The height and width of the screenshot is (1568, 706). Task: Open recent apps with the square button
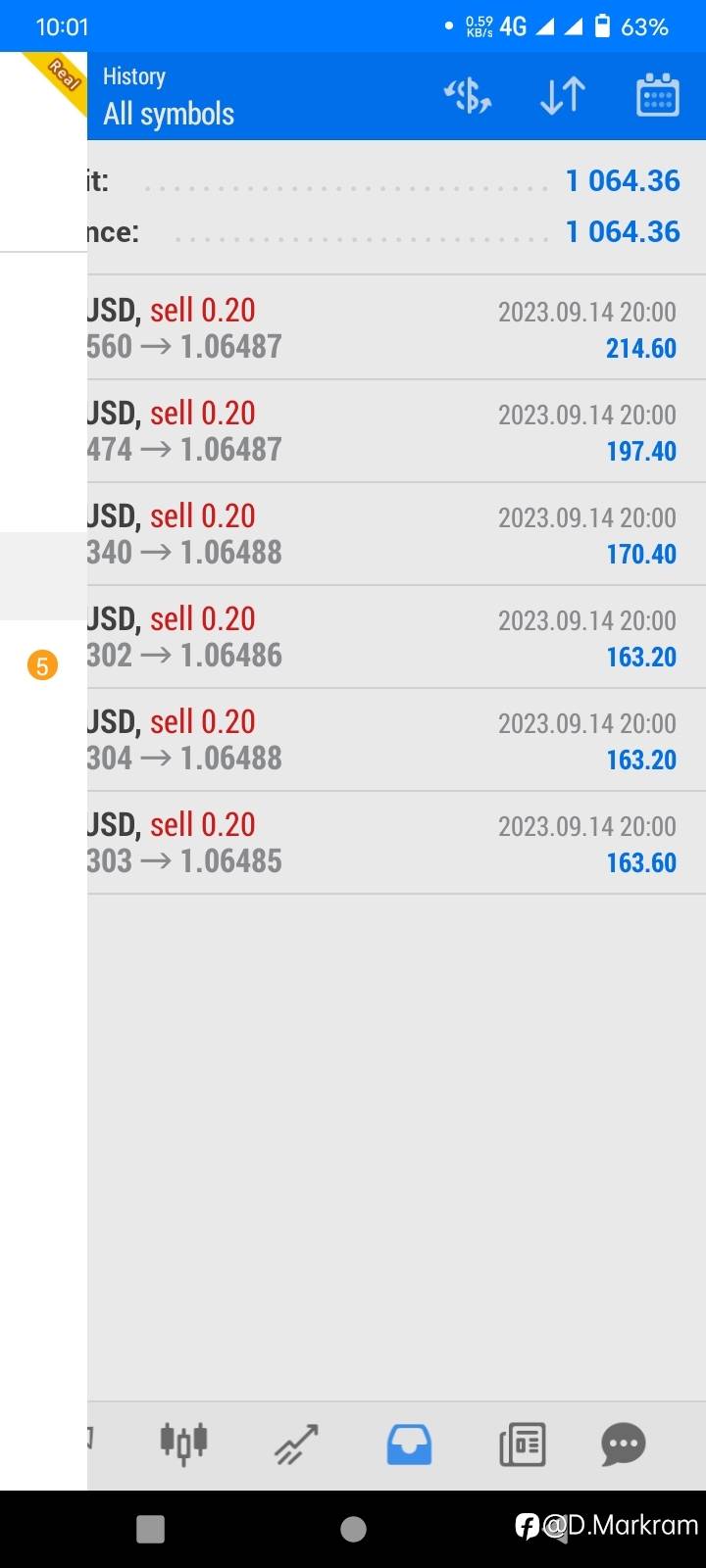click(x=150, y=1529)
